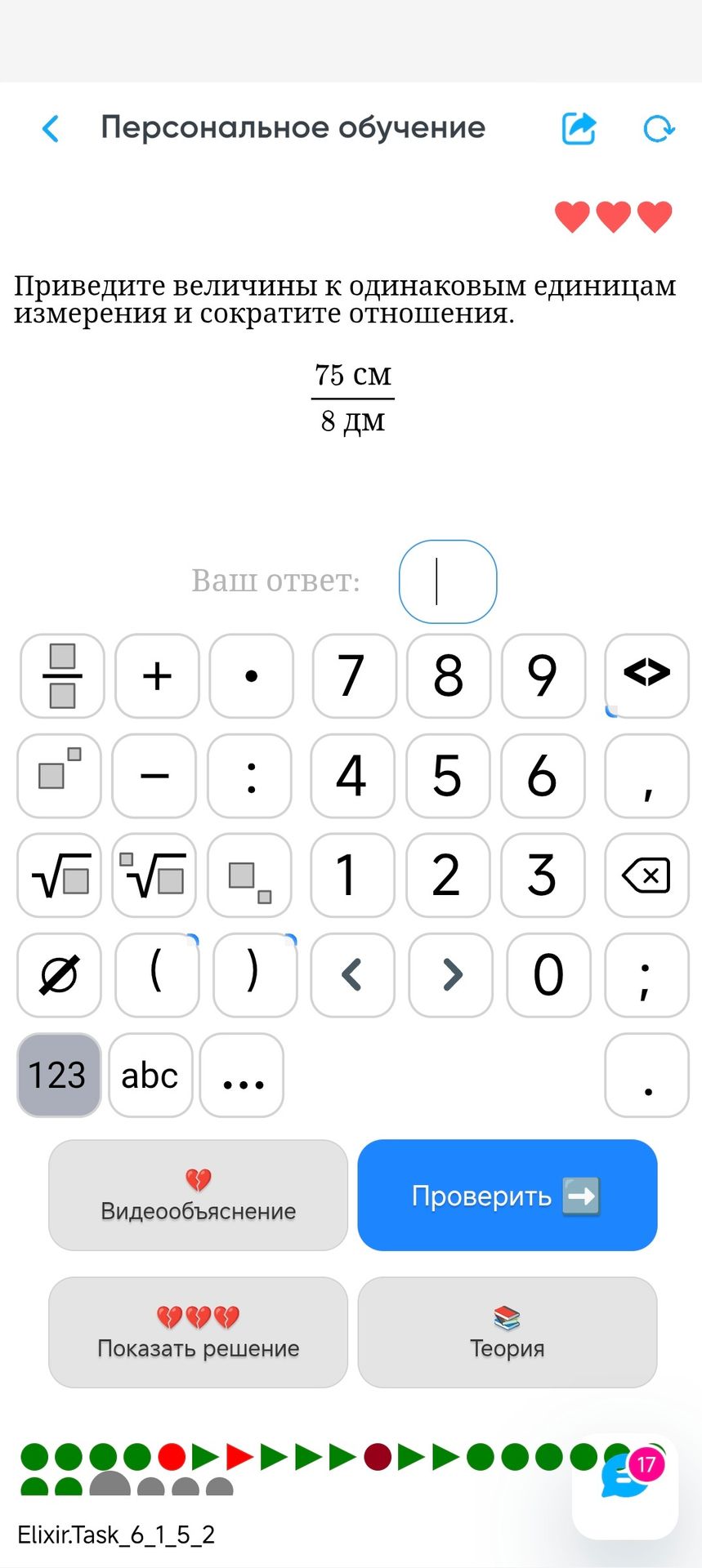Tap the digit 7 key
Image resolution: width=702 pixels, height=1568 pixels.
[354, 675]
